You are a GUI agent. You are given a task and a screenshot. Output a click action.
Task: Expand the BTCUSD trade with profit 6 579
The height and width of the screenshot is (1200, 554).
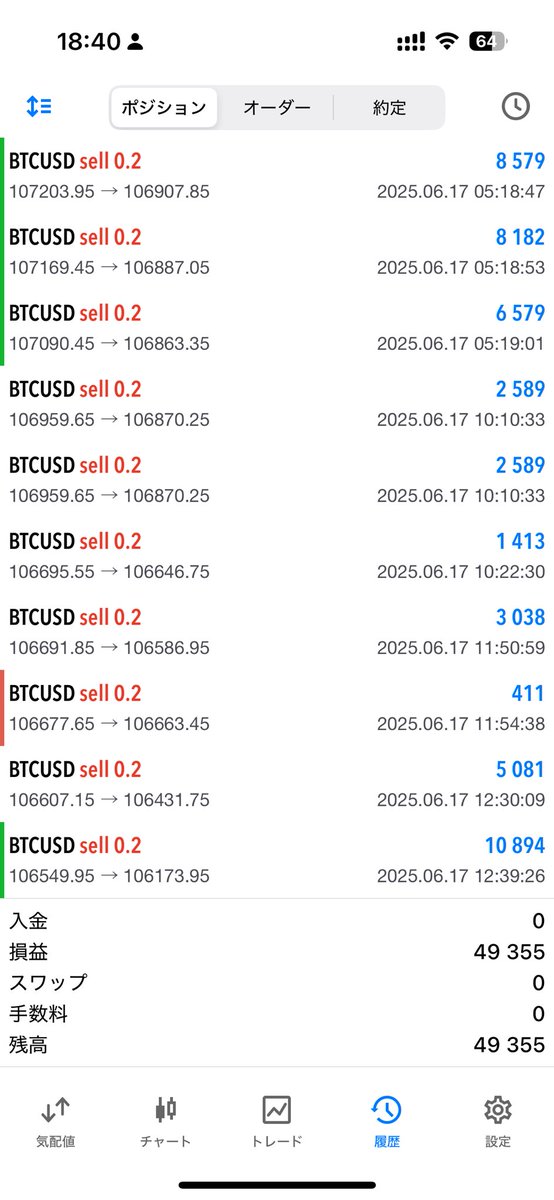tap(277, 327)
